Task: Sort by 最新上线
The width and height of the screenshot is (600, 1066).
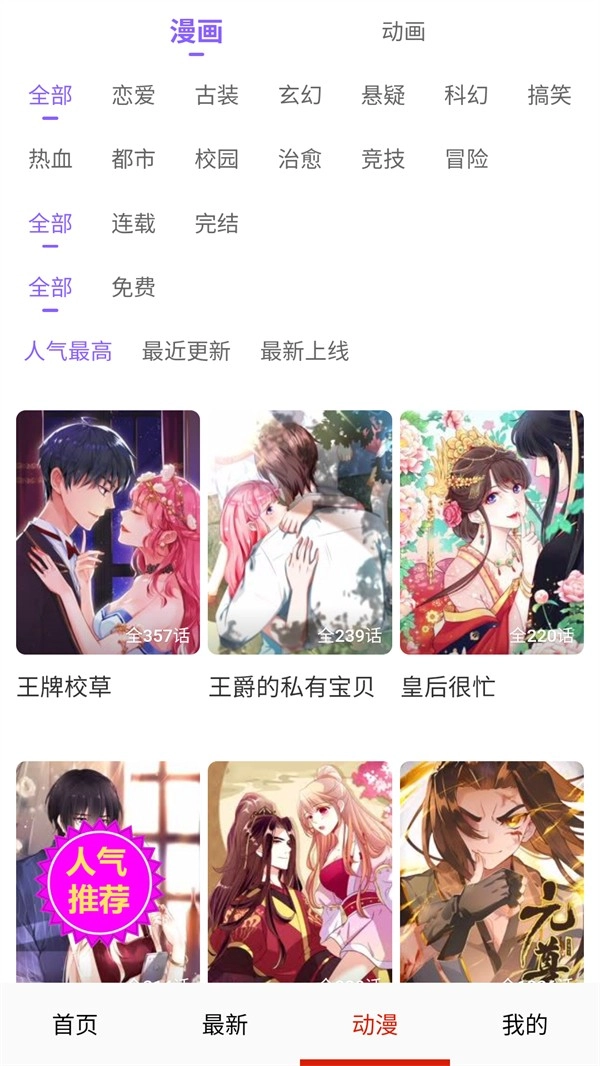Action: pos(304,351)
